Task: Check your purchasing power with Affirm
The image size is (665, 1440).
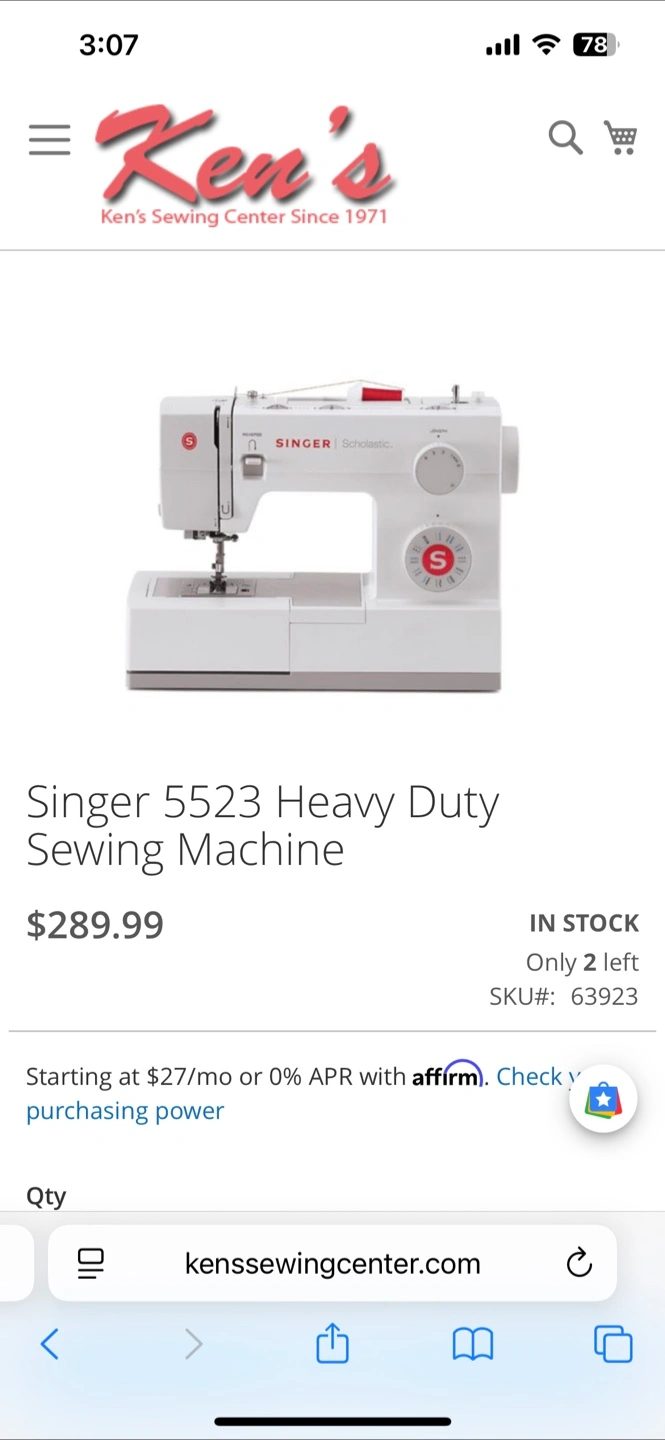Action: 125,1110
